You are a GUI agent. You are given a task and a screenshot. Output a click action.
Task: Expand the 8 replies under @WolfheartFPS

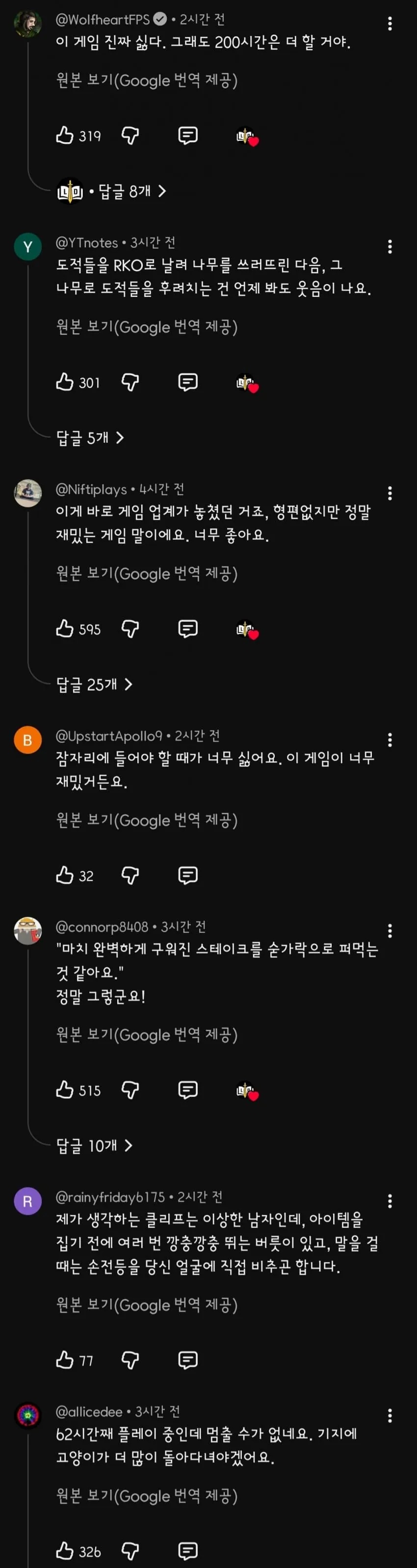click(111, 191)
